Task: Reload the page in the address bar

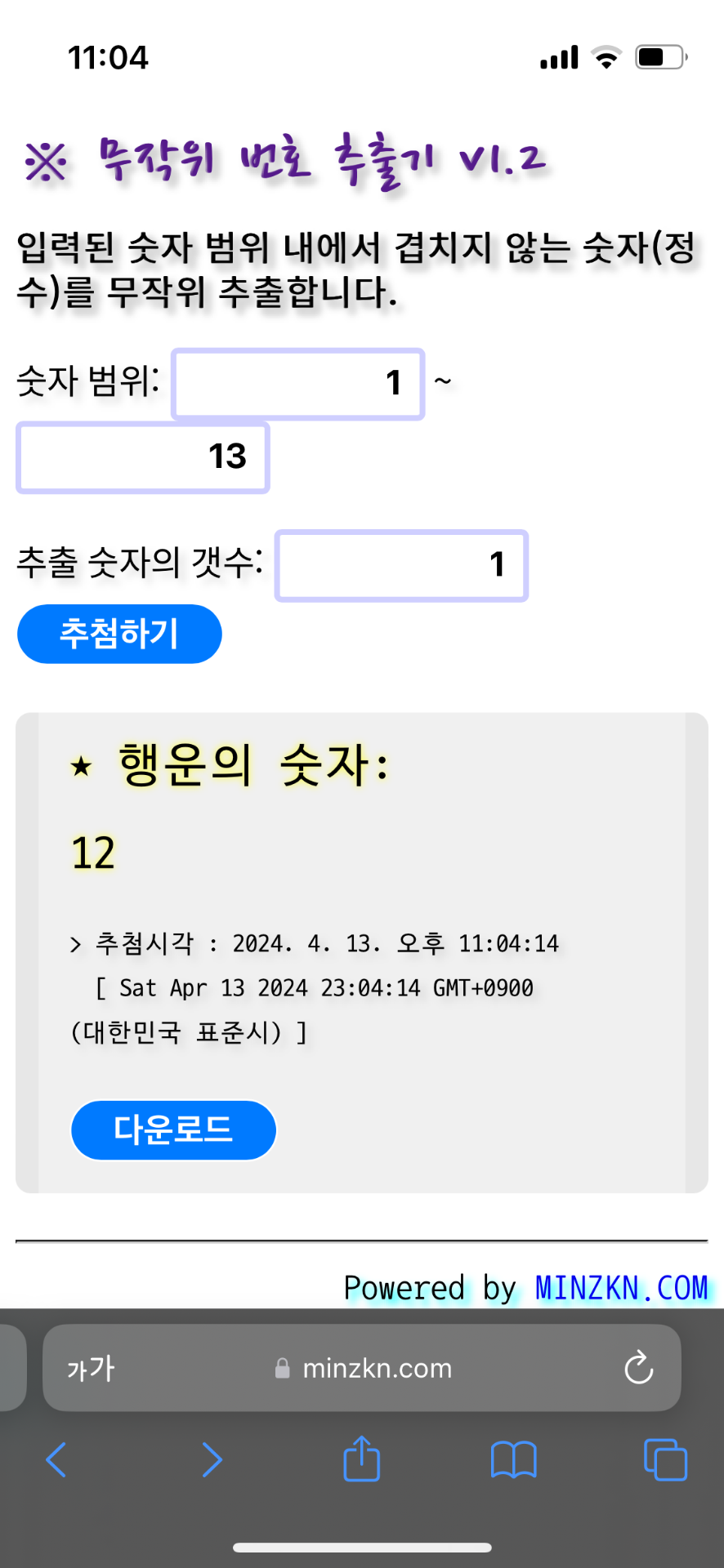Action: tap(638, 1368)
